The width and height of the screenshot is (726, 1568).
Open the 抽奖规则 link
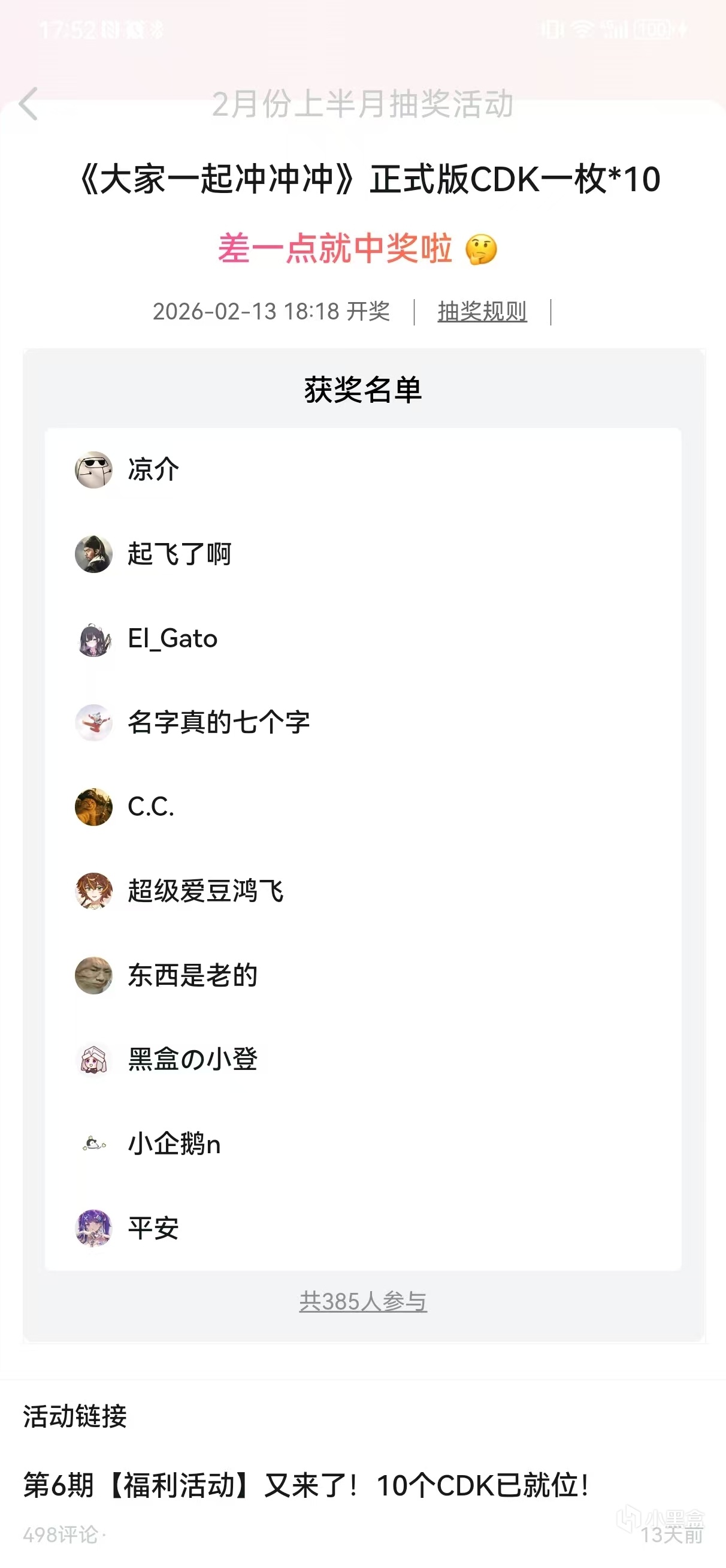coord(482,312)
